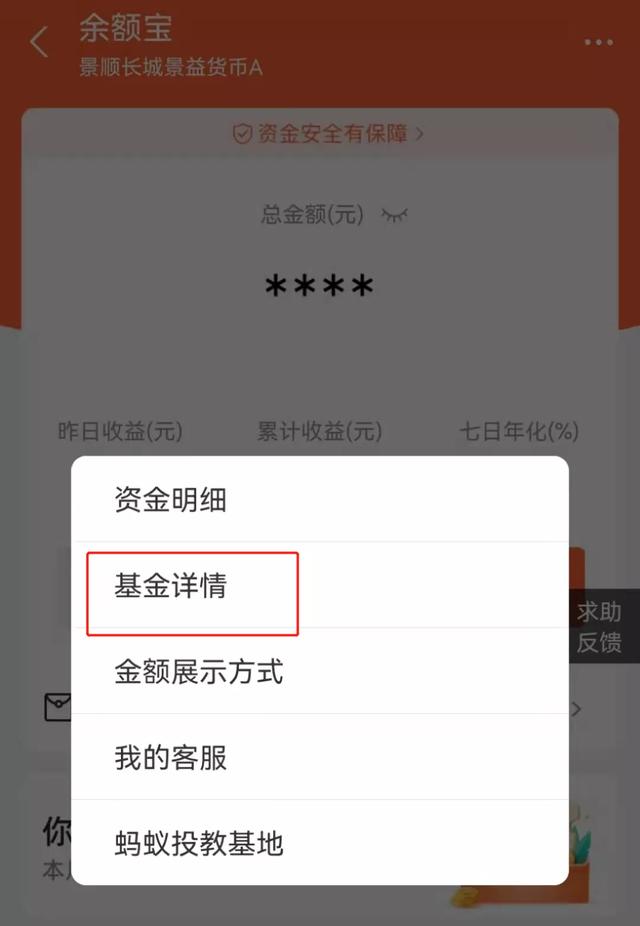Image resolution: width=640 pixels, height=926 pixels.
Task: Open the three-dot overflow menu
Action: click(598, 42)
